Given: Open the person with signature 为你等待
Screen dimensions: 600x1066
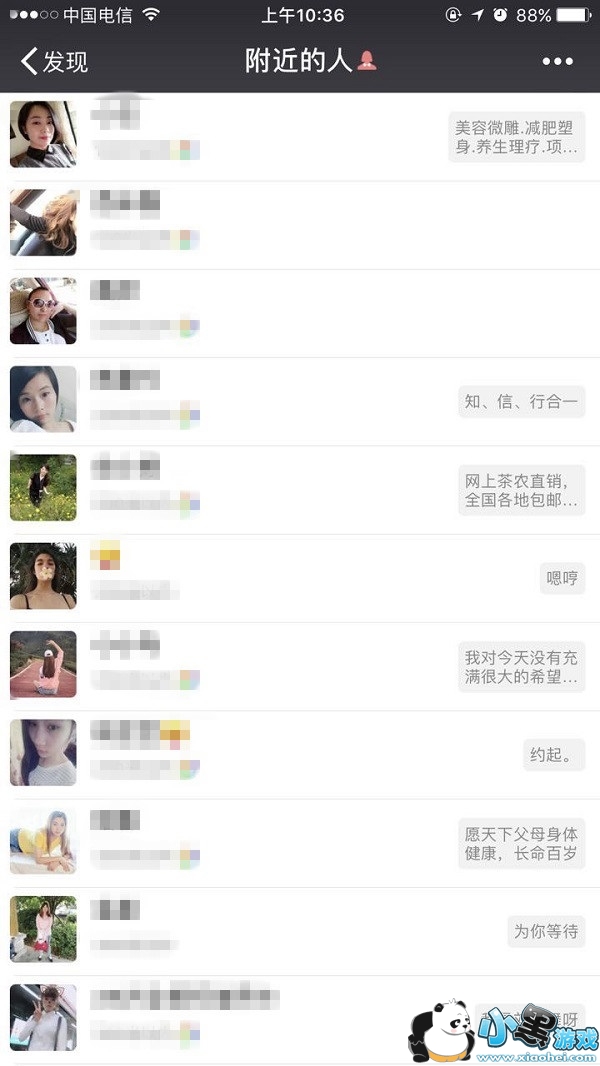Looking at the screenshot, I should coord(300,930).
